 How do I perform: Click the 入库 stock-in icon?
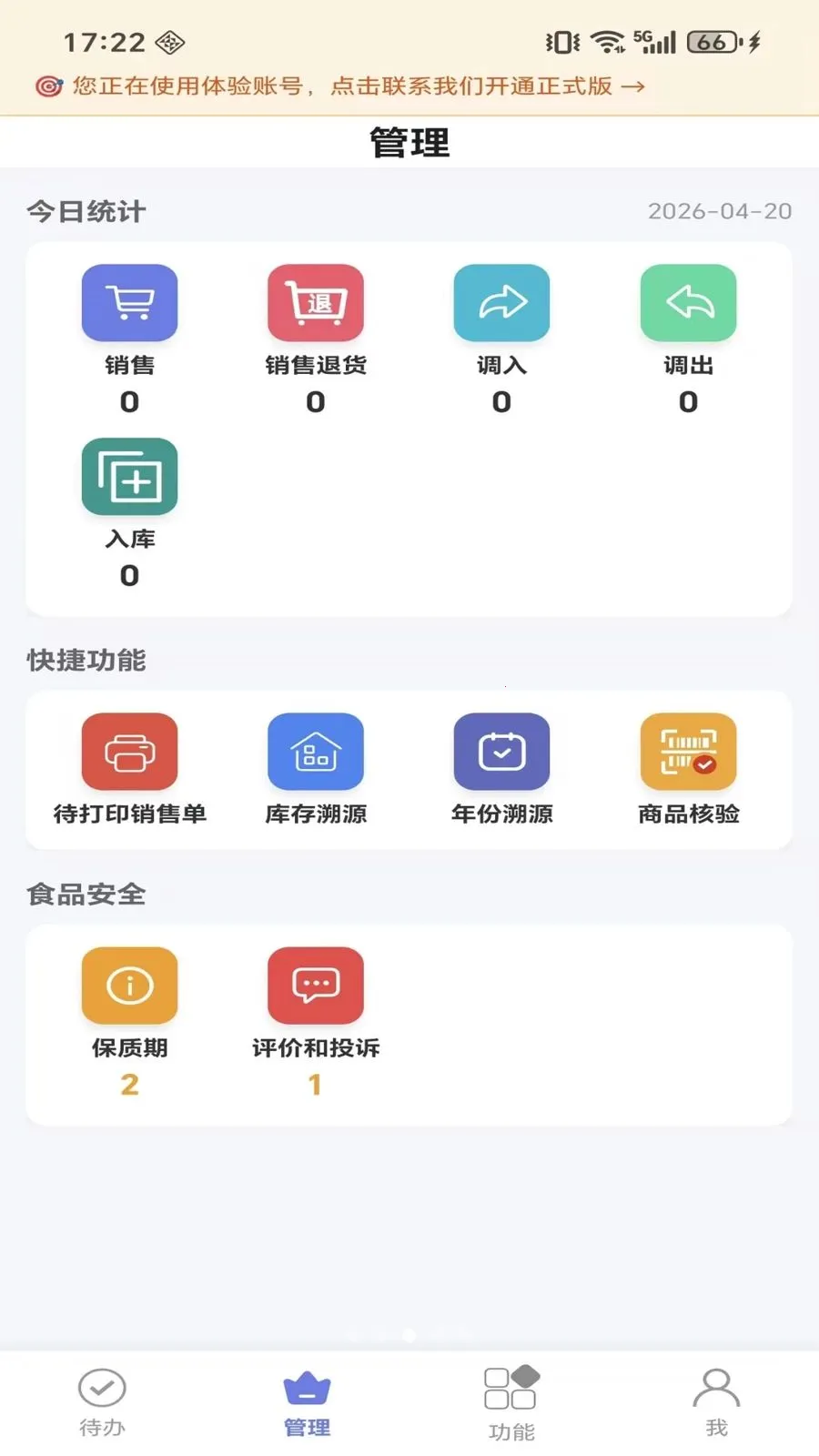129,476
